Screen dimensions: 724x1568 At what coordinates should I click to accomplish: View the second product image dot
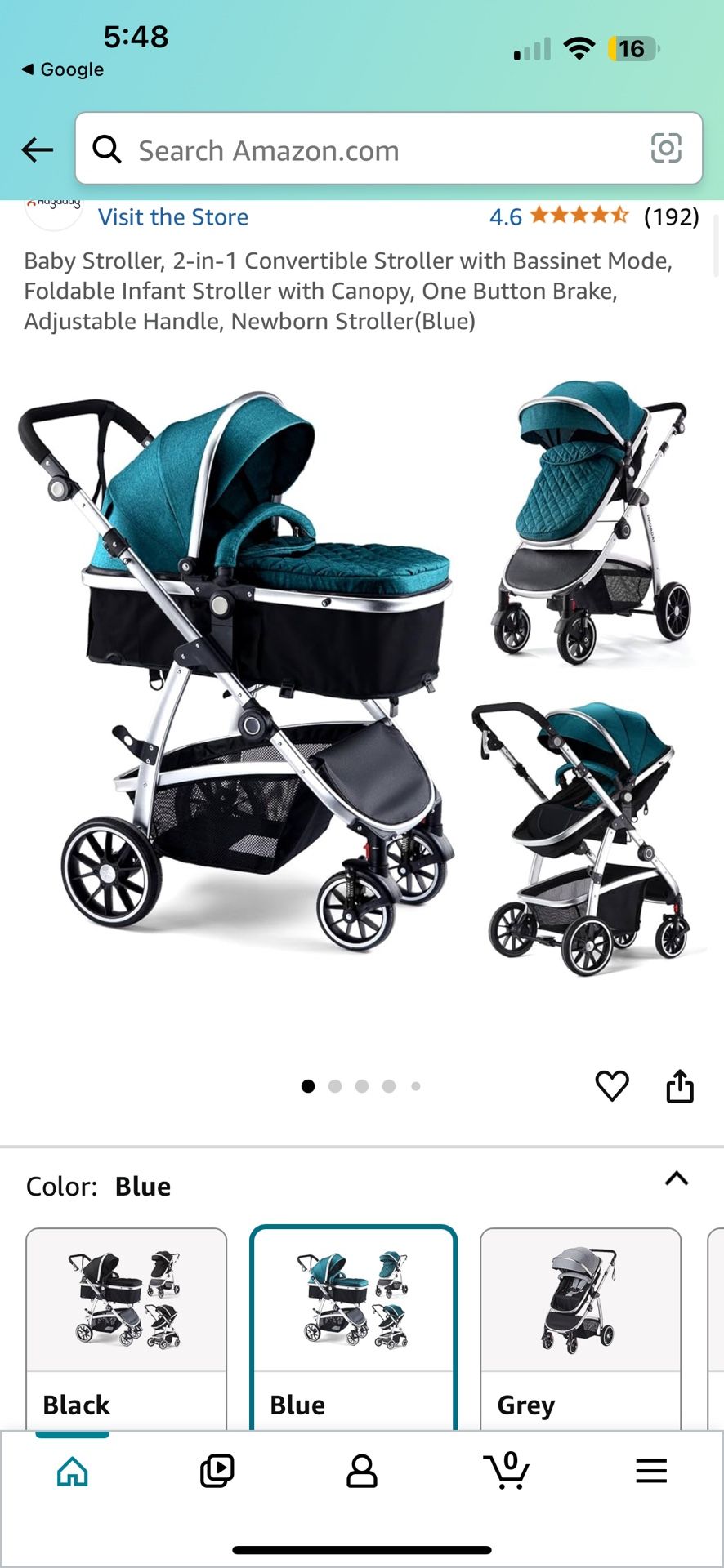point(335,1086)
